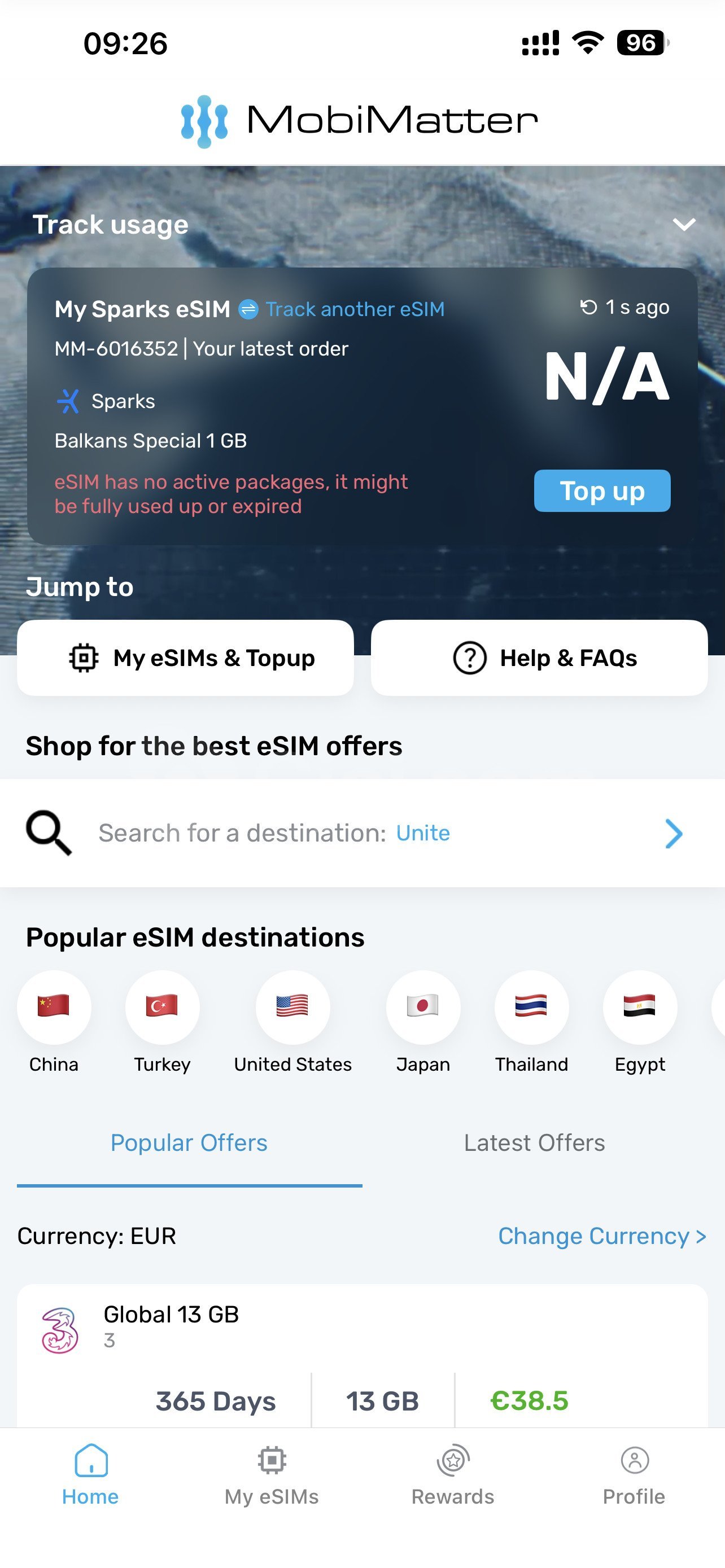Screen dimensions: 725x1568
Task: Collapse the Track usage section
Action: tap(684, 225)
